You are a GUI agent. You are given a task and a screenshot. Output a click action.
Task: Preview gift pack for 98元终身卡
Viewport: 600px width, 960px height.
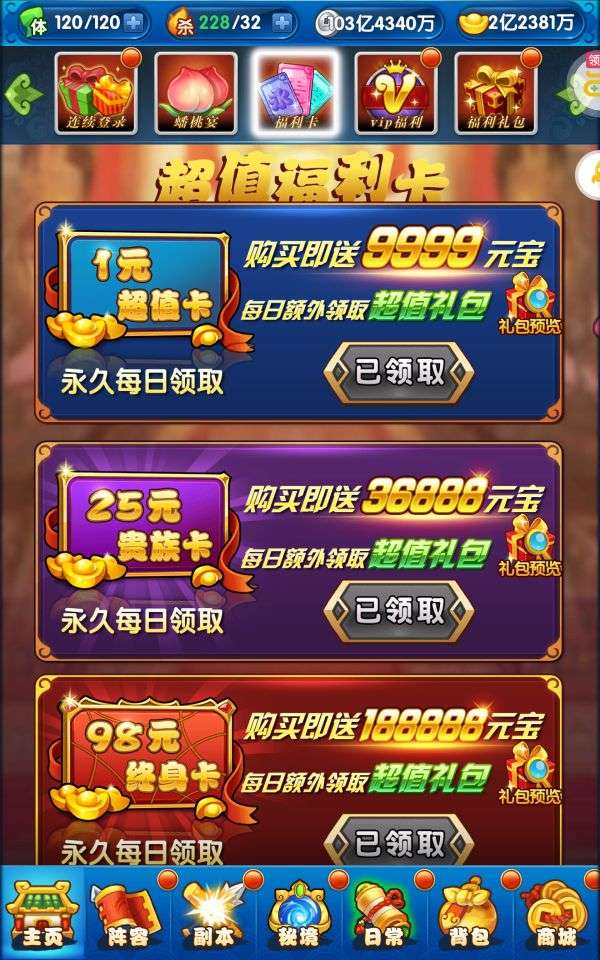point(530,774)
